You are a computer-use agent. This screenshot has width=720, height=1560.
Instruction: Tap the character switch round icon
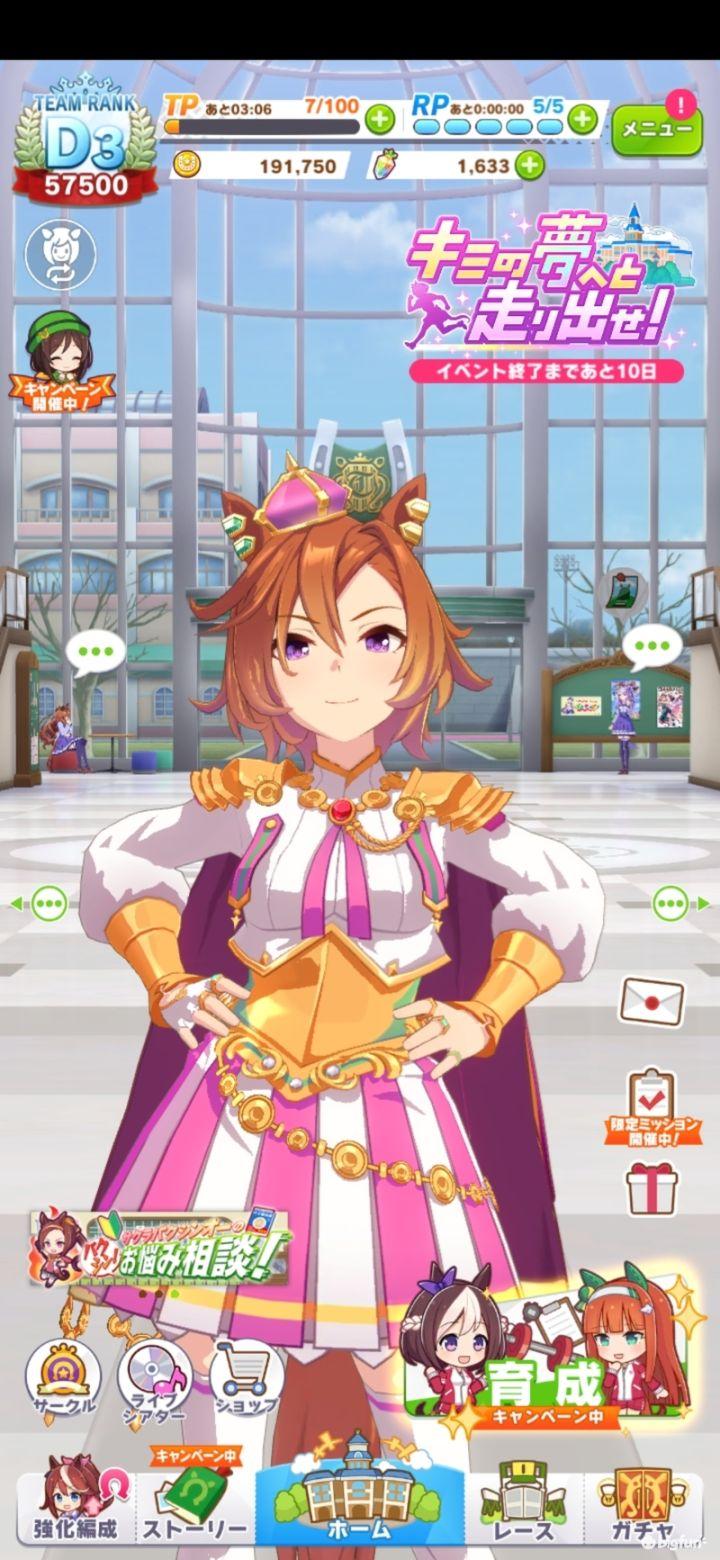coord(60,257)
